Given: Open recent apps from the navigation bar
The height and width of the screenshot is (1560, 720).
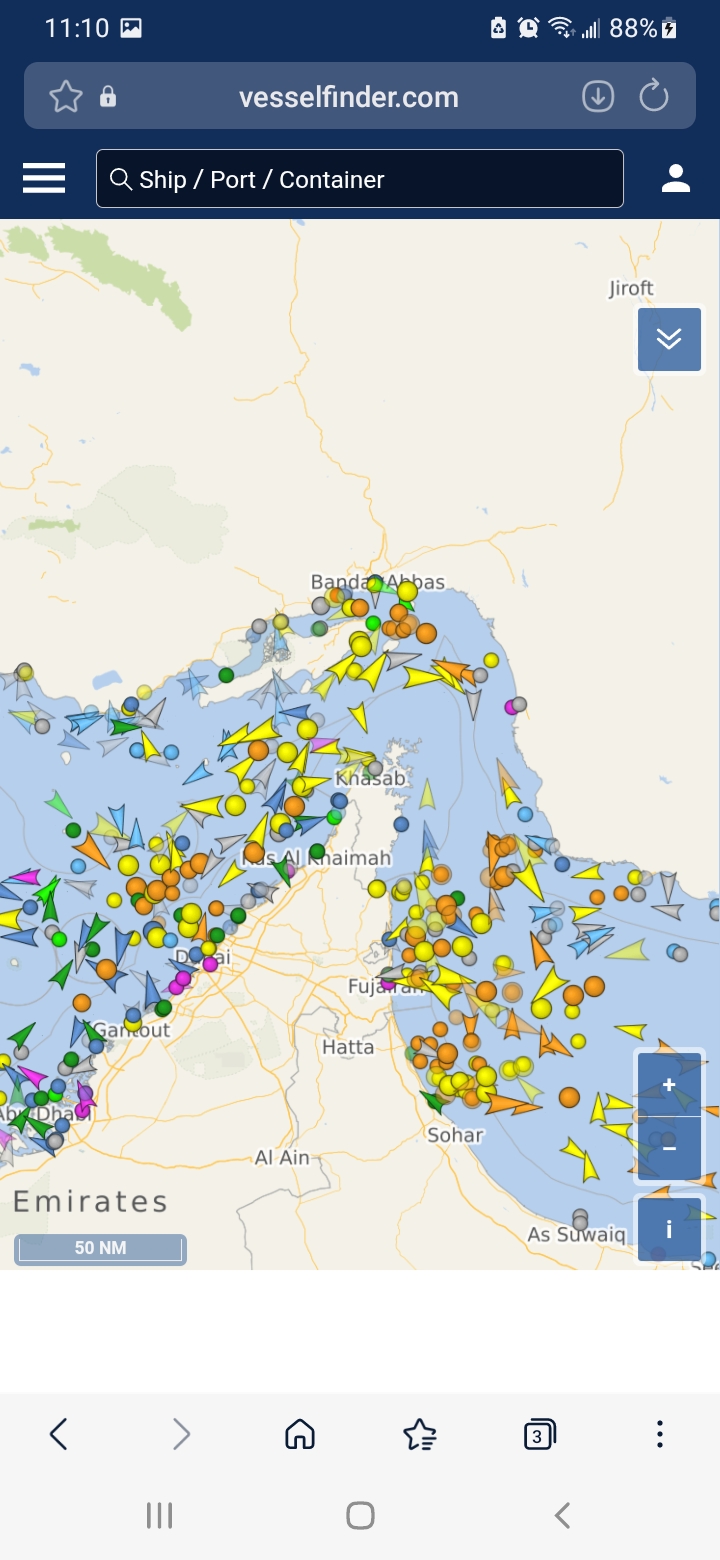Looking at the screenshot, I should point(160,1516).
